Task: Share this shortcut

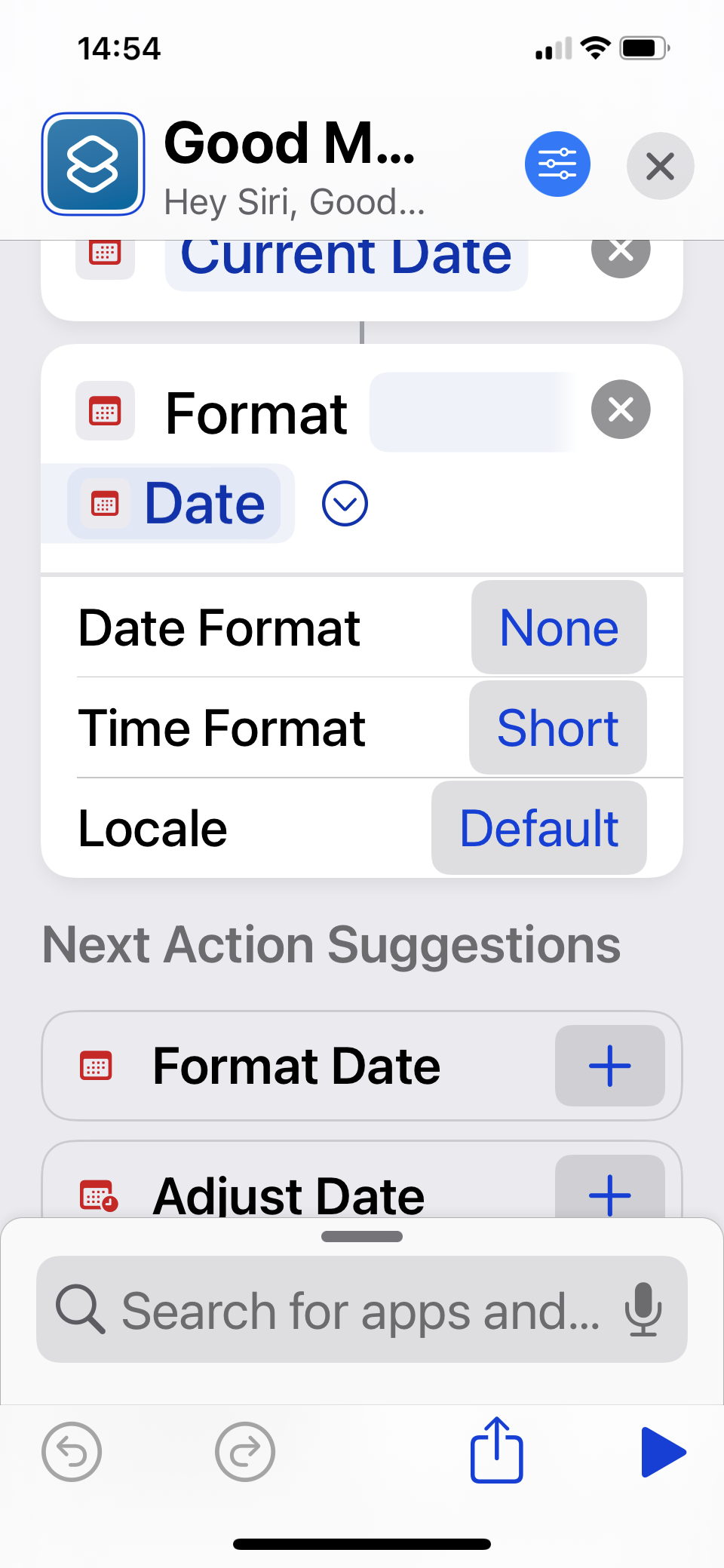Action: pos(496,1450)
